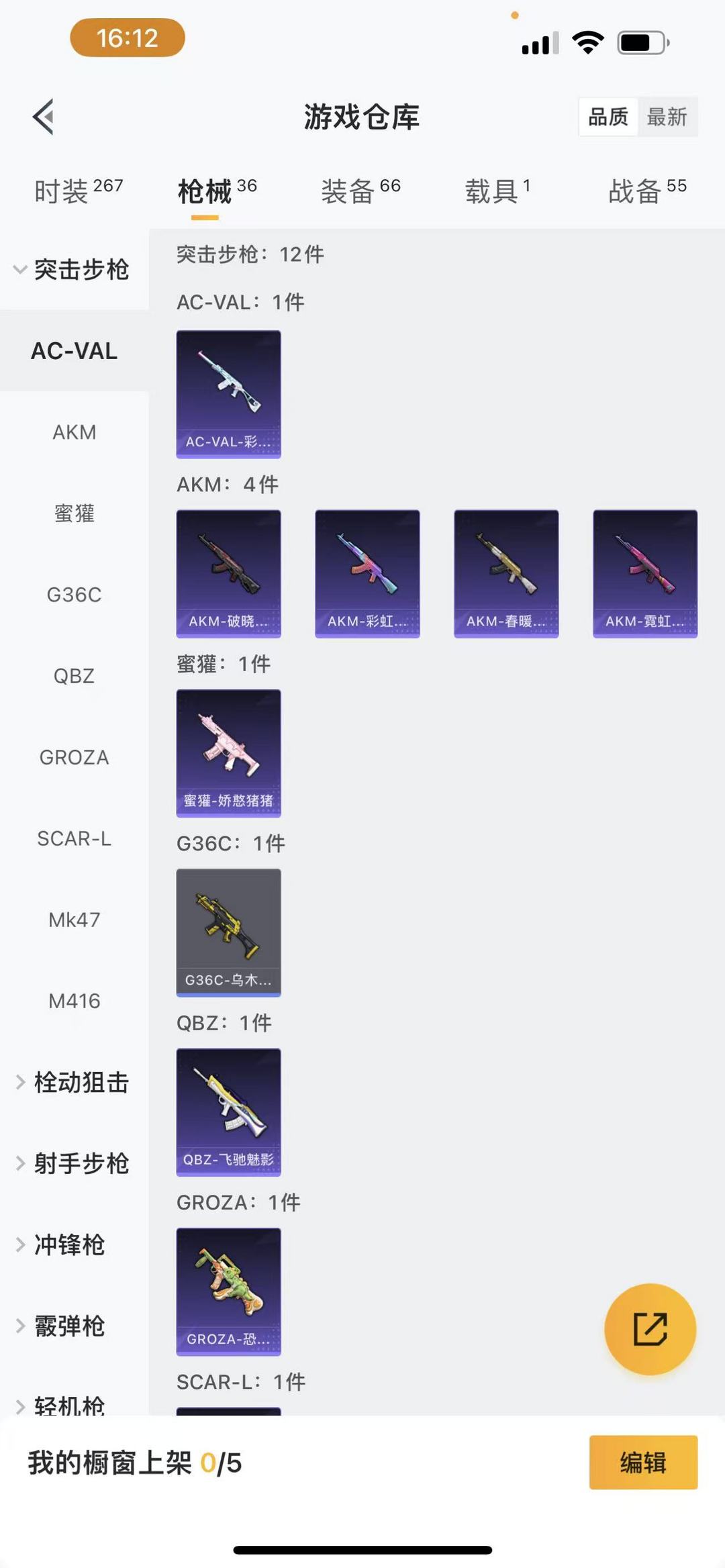Select GROZA in the side list
This screenshot has width=725, height=1568.
(74, 757)
